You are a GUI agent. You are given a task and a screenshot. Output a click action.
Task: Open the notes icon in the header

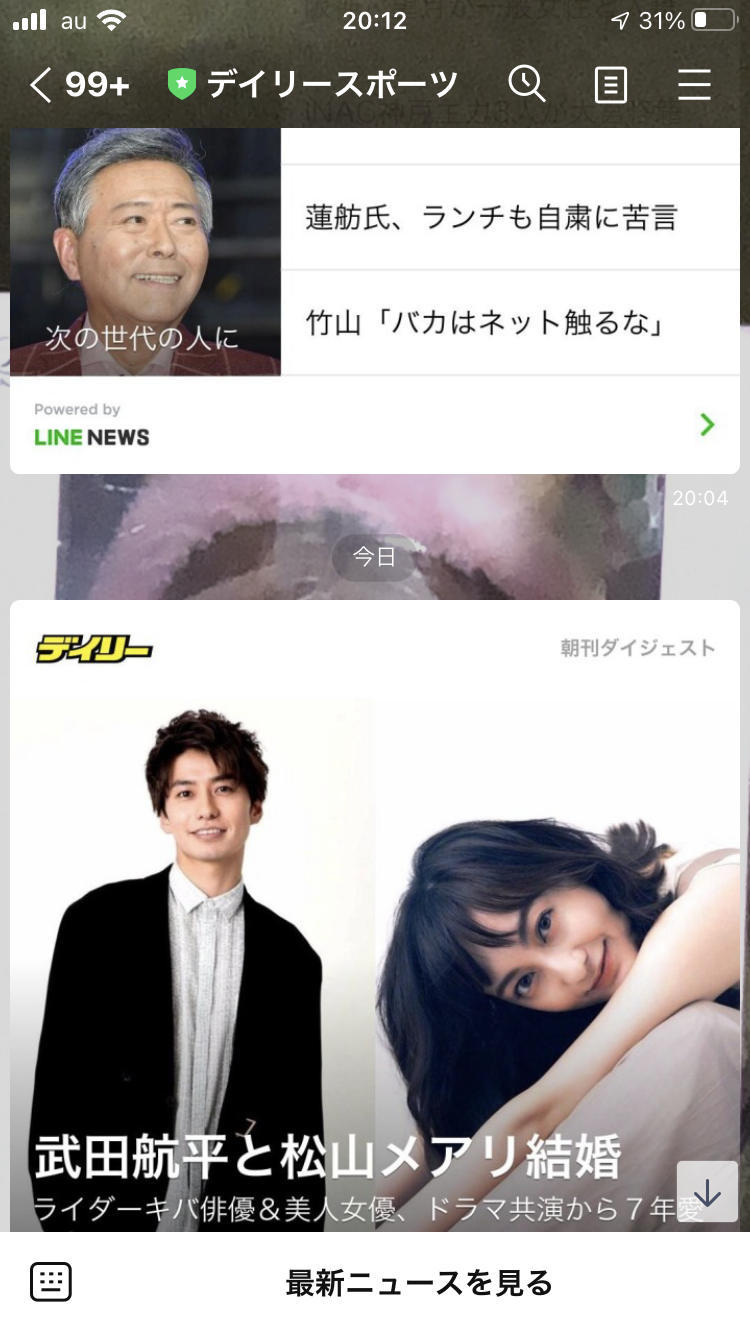(610, 85)
